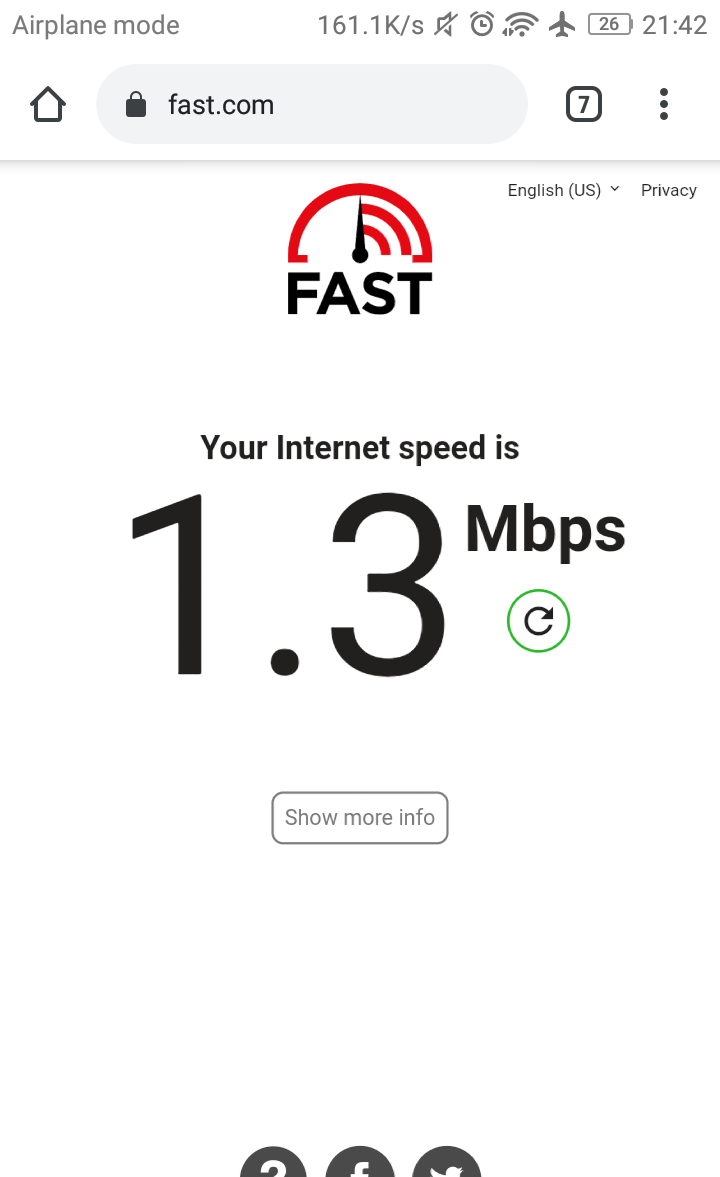Rerun the speed test with the refresh icon
Image resolution: width=720 pixels, height=1177 pixels.
[538, 622]
